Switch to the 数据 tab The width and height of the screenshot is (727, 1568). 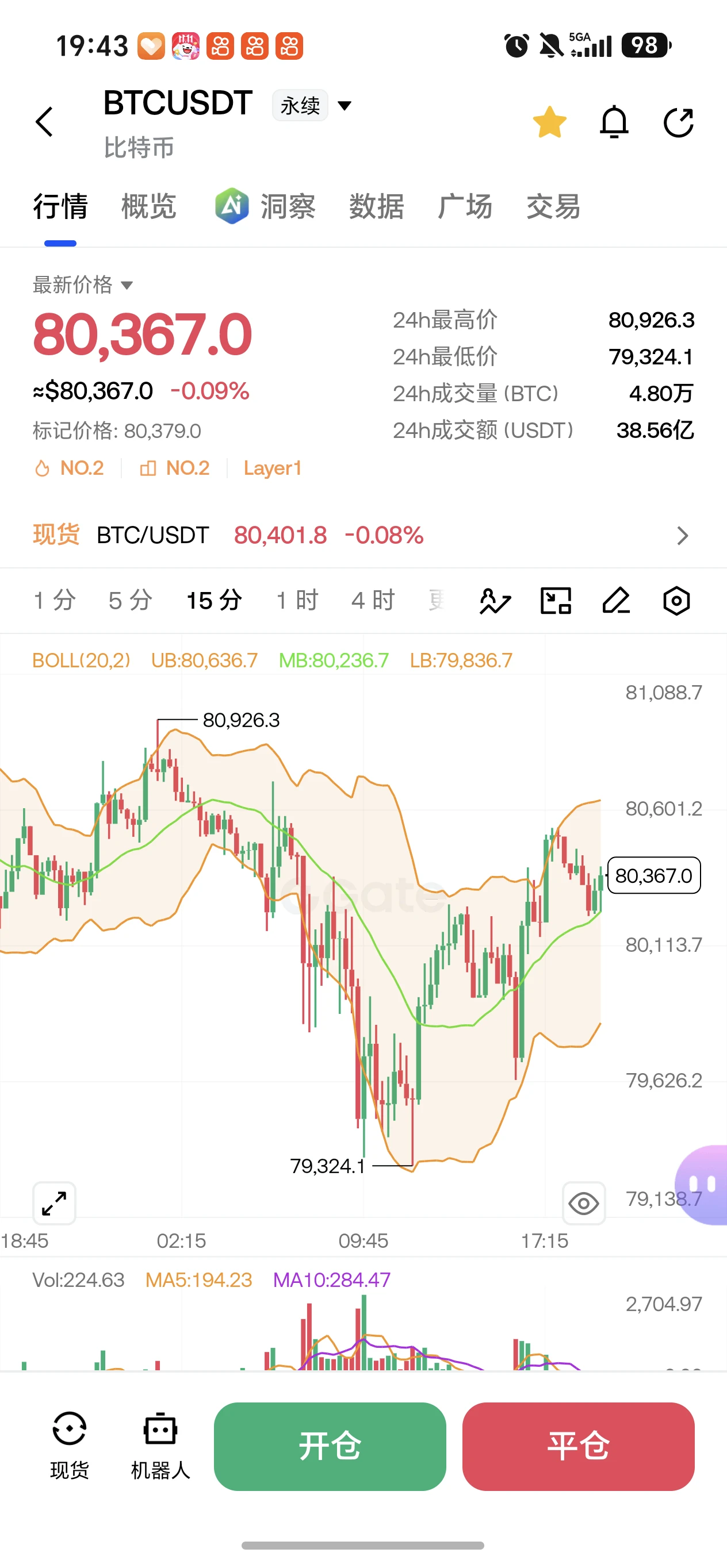point(376,206)
